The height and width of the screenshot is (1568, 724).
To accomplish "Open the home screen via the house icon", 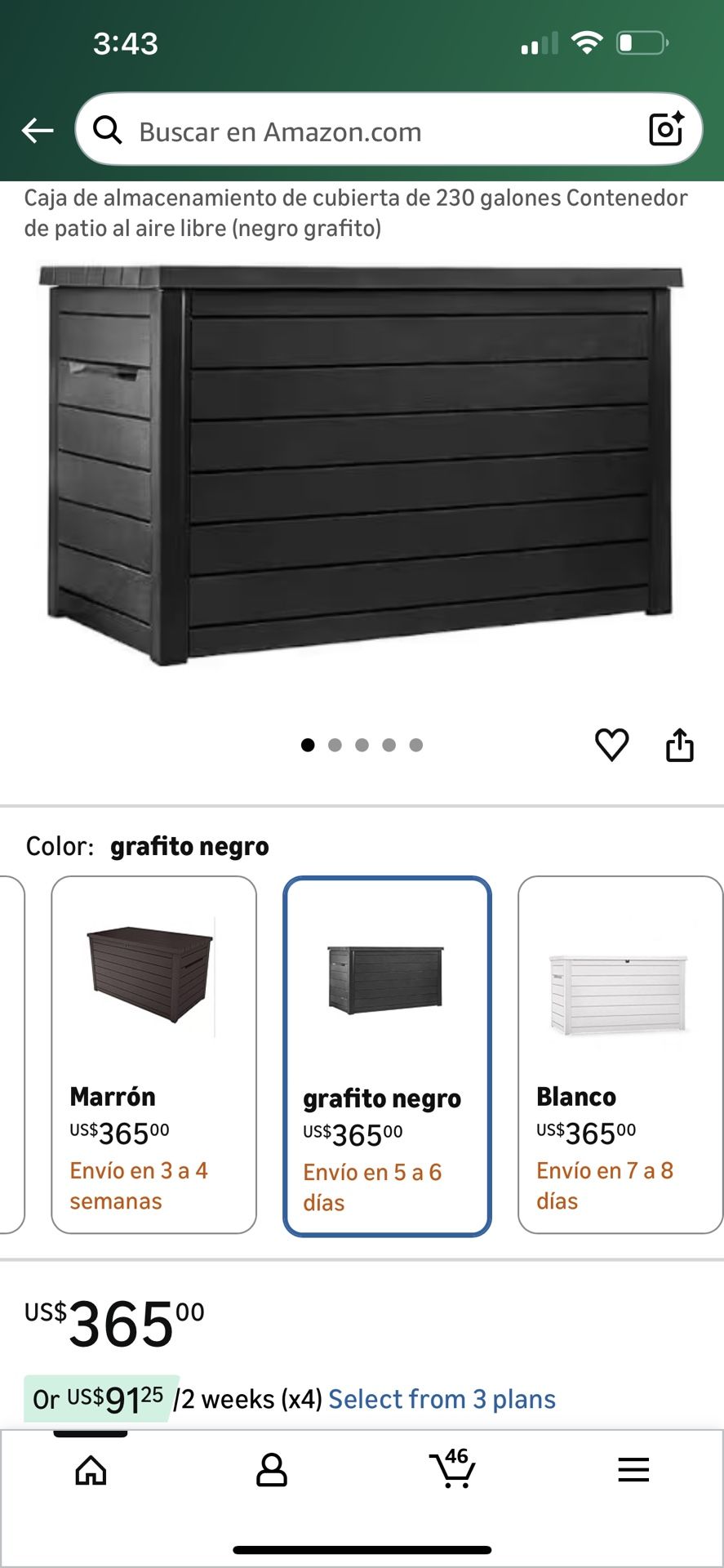I will (x=90, y=1470).
